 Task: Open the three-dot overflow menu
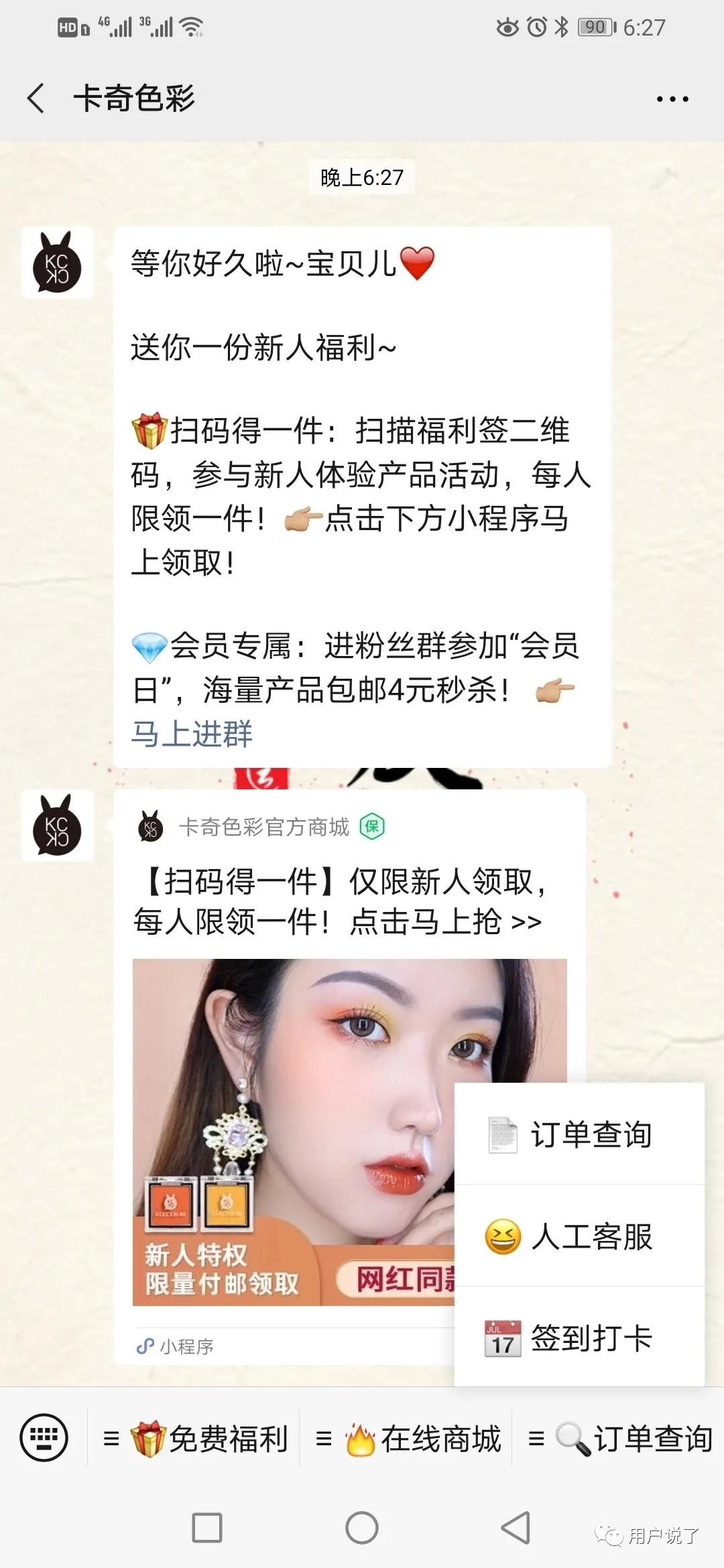point(672,99)
